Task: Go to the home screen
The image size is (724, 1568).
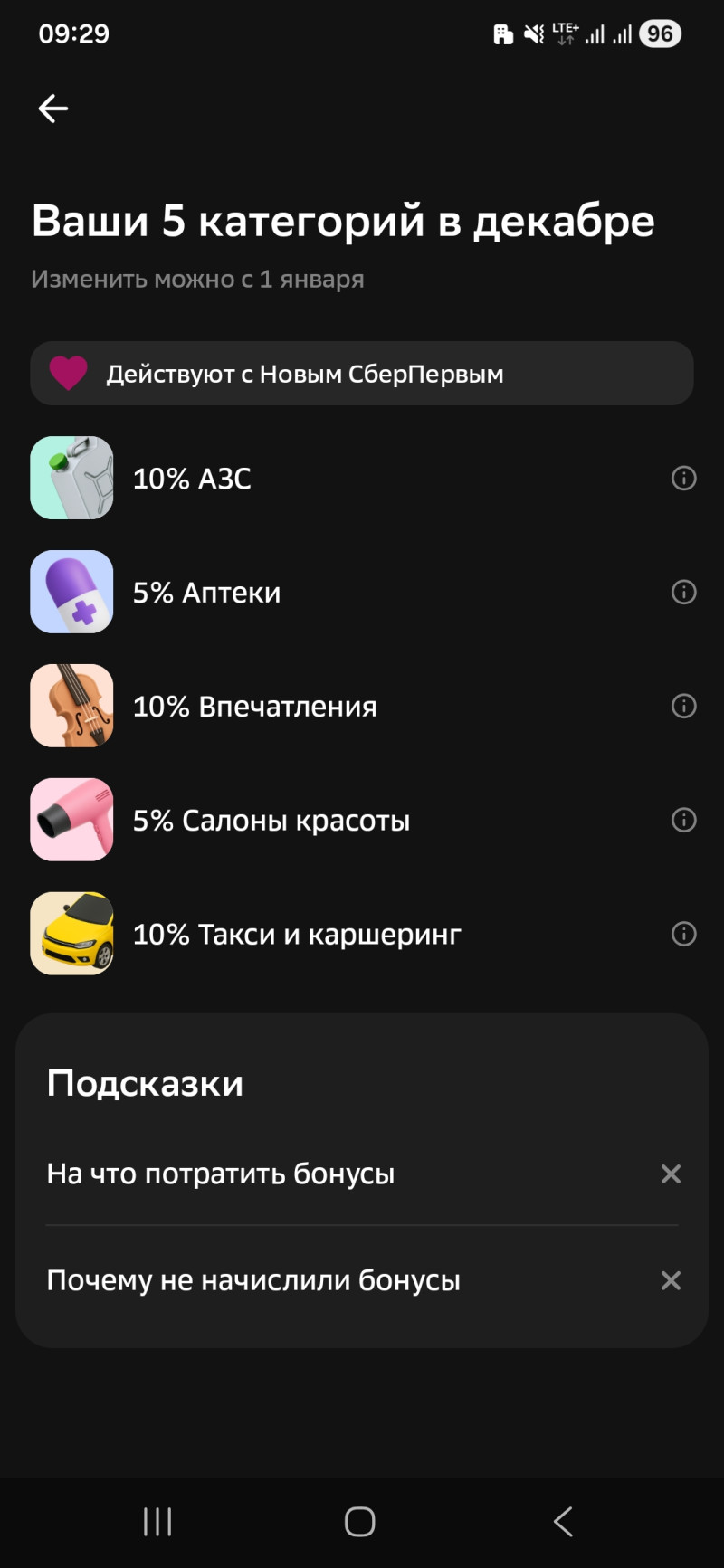Action: coord(360,1521)
